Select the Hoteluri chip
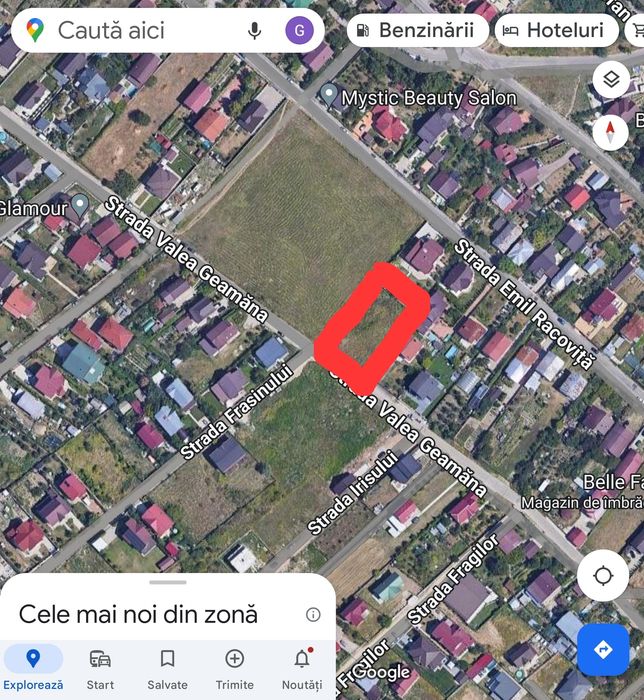 [x=555, y=30]
